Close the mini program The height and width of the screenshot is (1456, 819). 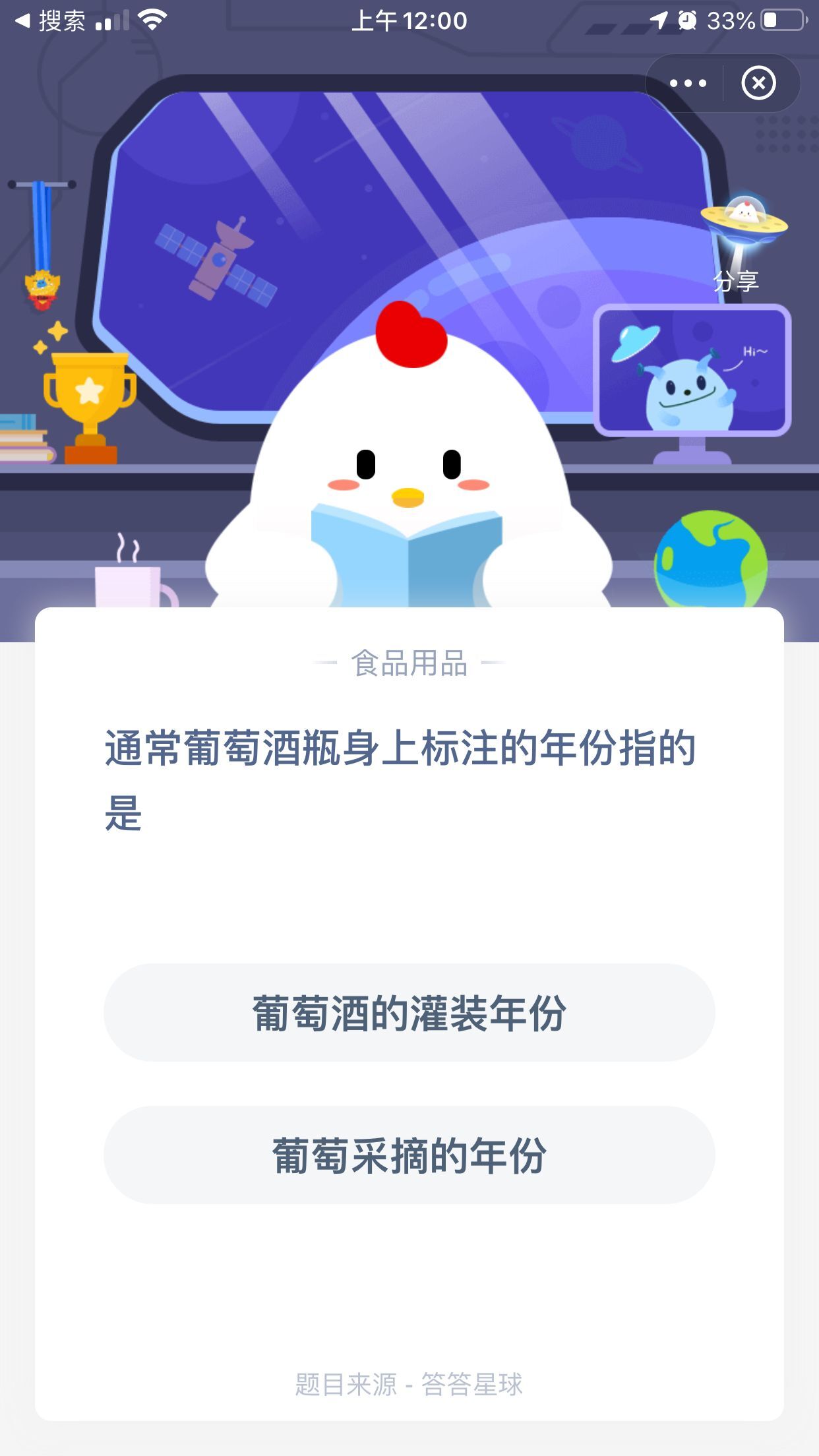758,83
